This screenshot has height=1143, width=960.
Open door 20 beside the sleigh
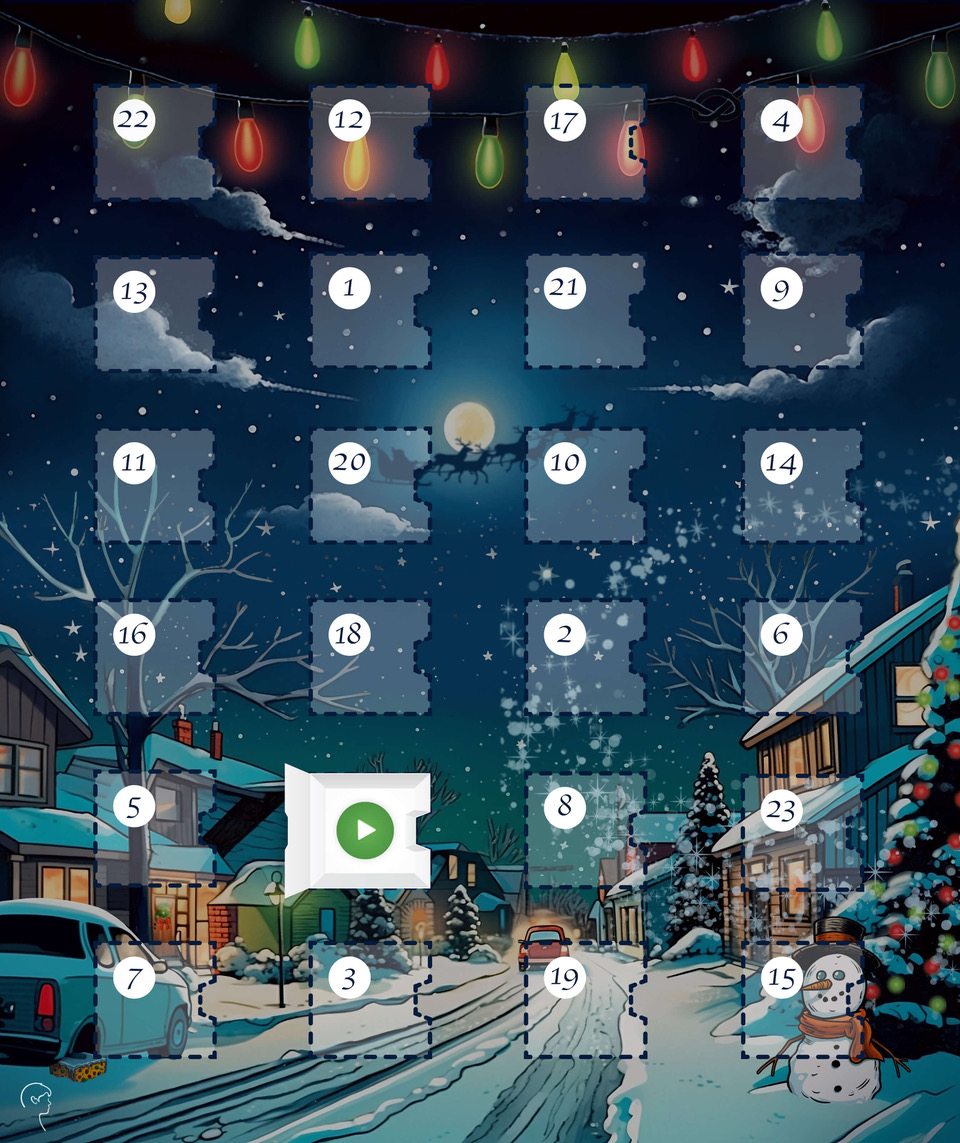pyautogui.click(x=368, y=485)
